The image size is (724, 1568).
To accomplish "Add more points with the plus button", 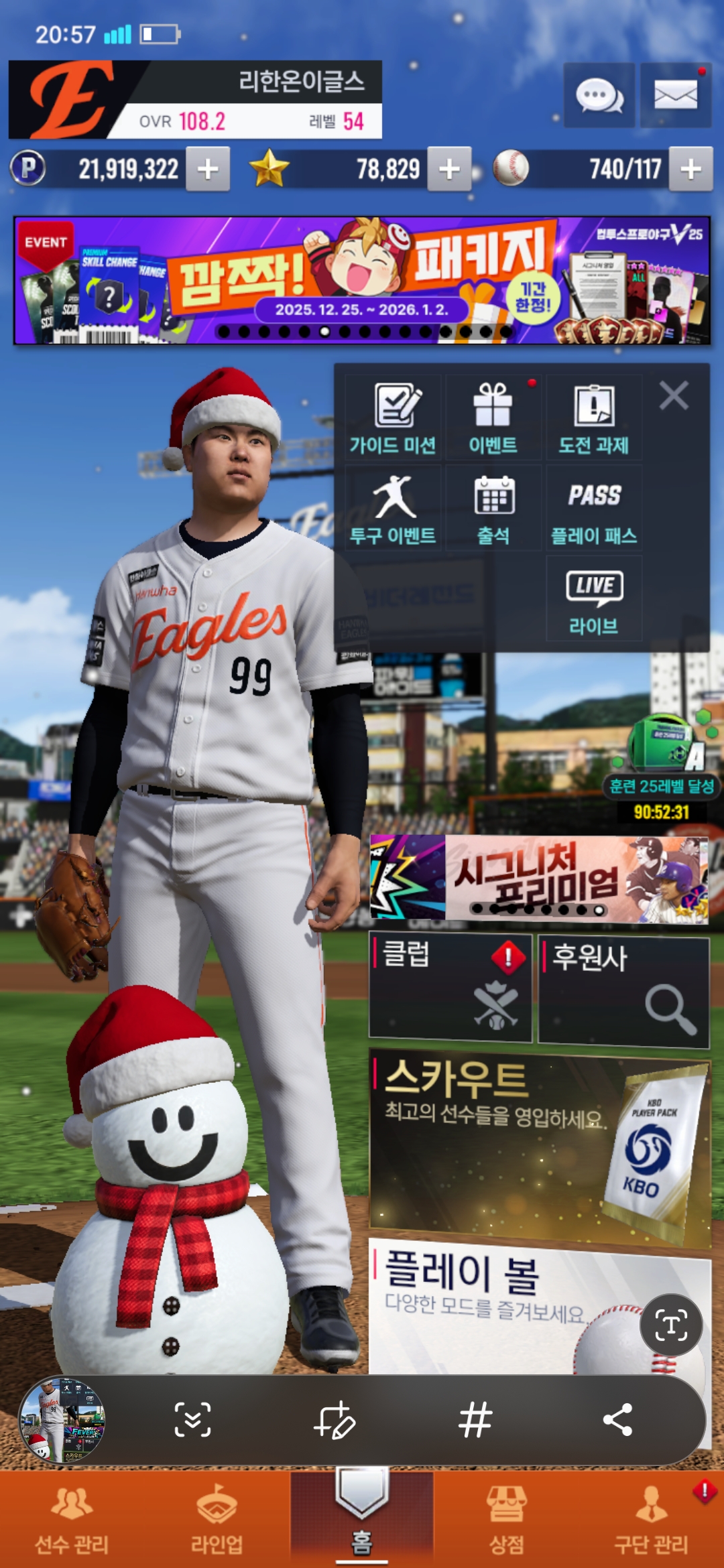I will point(208,170).
